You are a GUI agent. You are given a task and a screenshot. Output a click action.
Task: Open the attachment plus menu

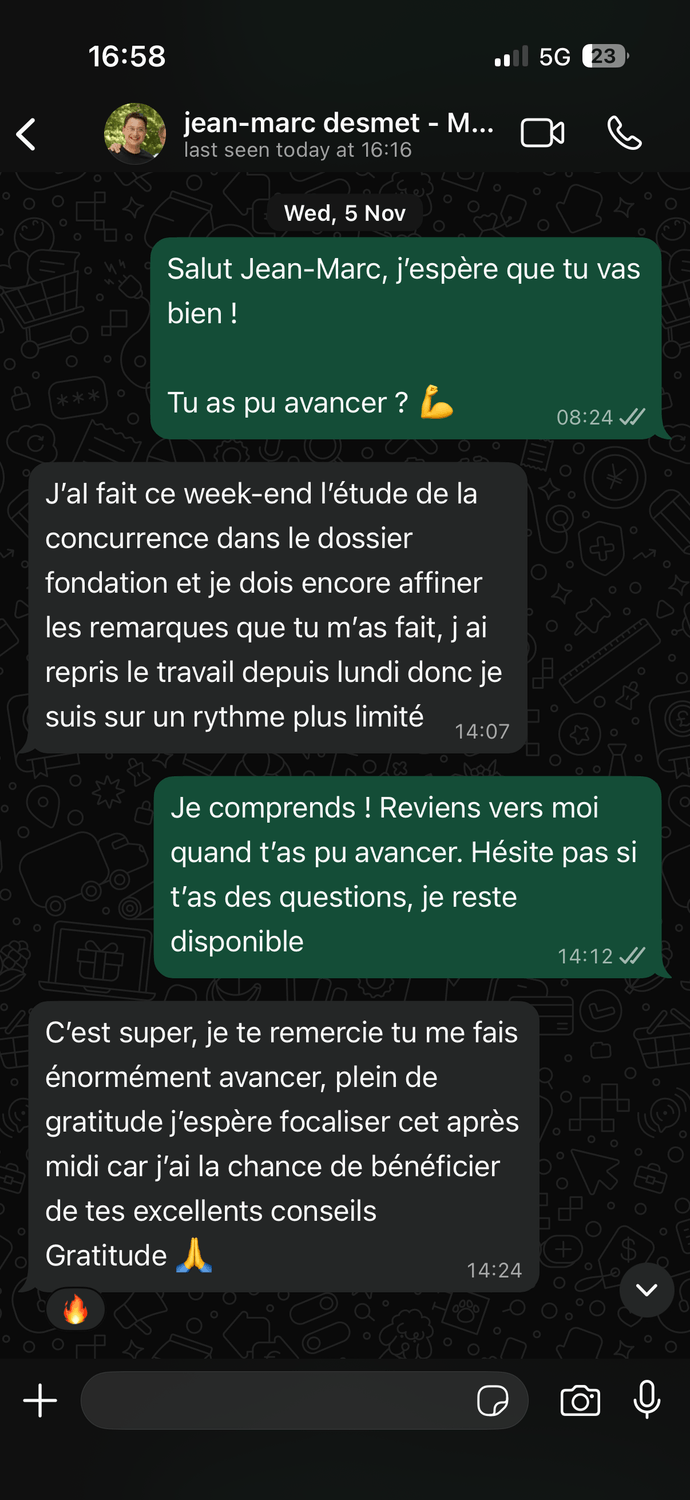click(40, 1401)
